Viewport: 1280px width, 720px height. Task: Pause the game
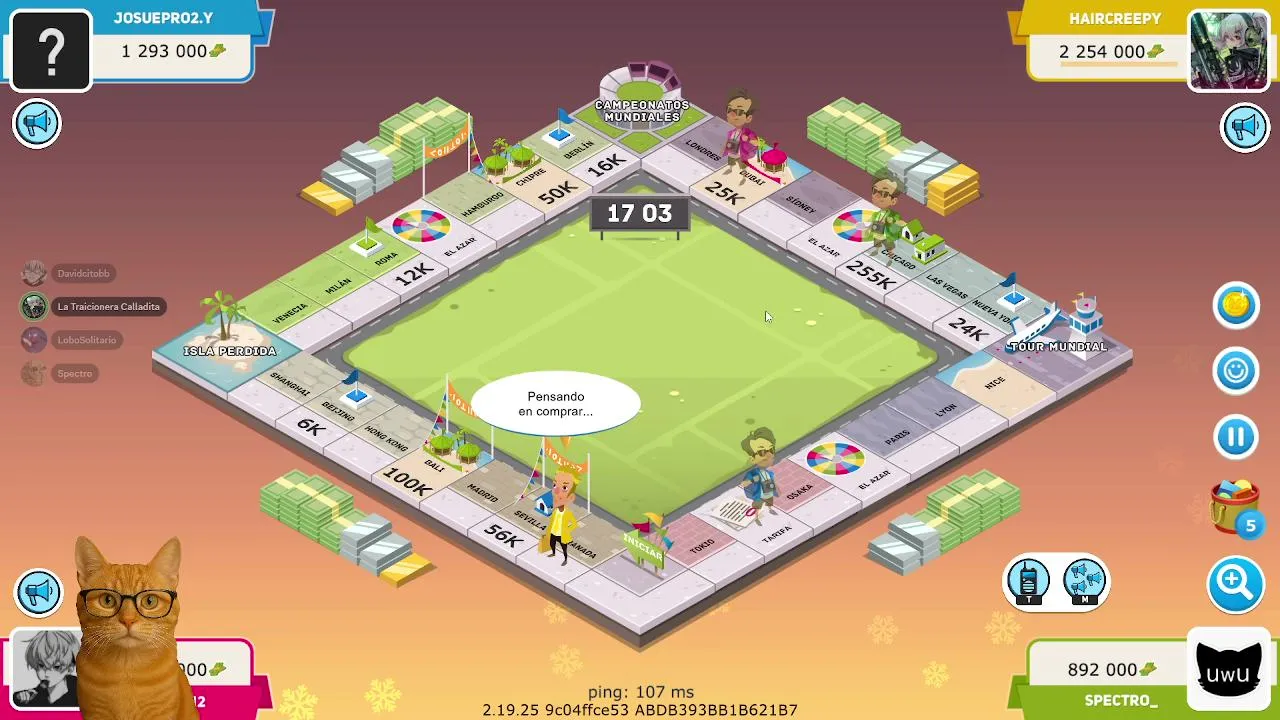(x=1236, y=437)
